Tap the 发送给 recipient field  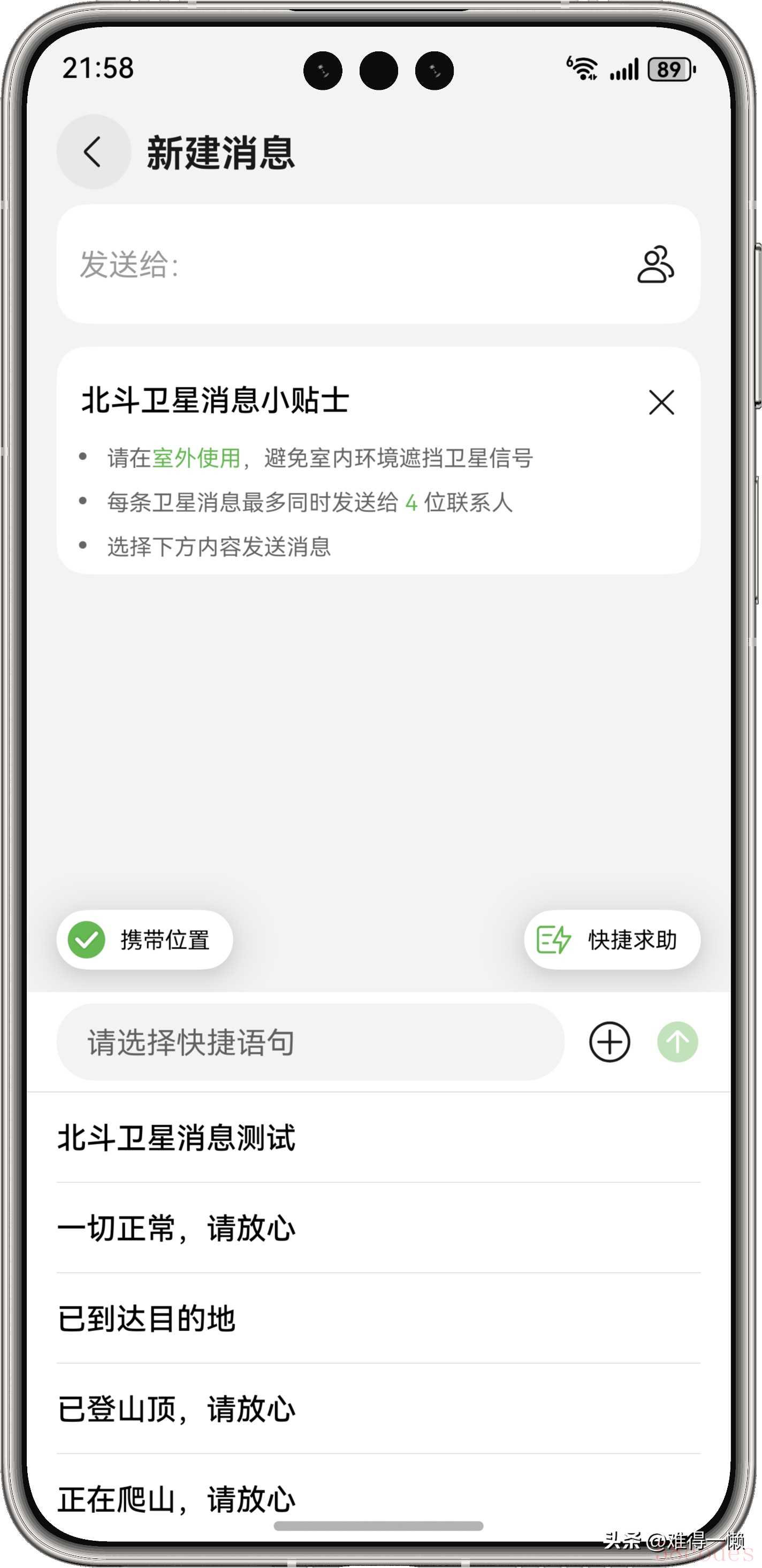pos(341,265)
